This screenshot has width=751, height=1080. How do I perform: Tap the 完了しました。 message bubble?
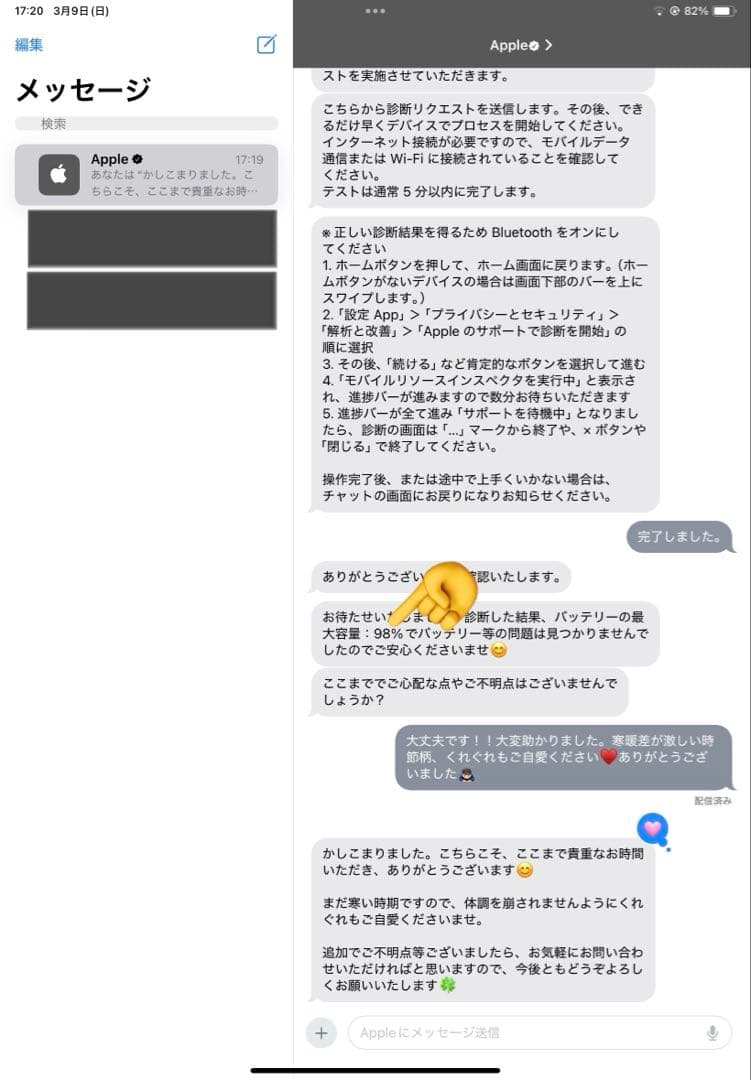pos(680,537)
